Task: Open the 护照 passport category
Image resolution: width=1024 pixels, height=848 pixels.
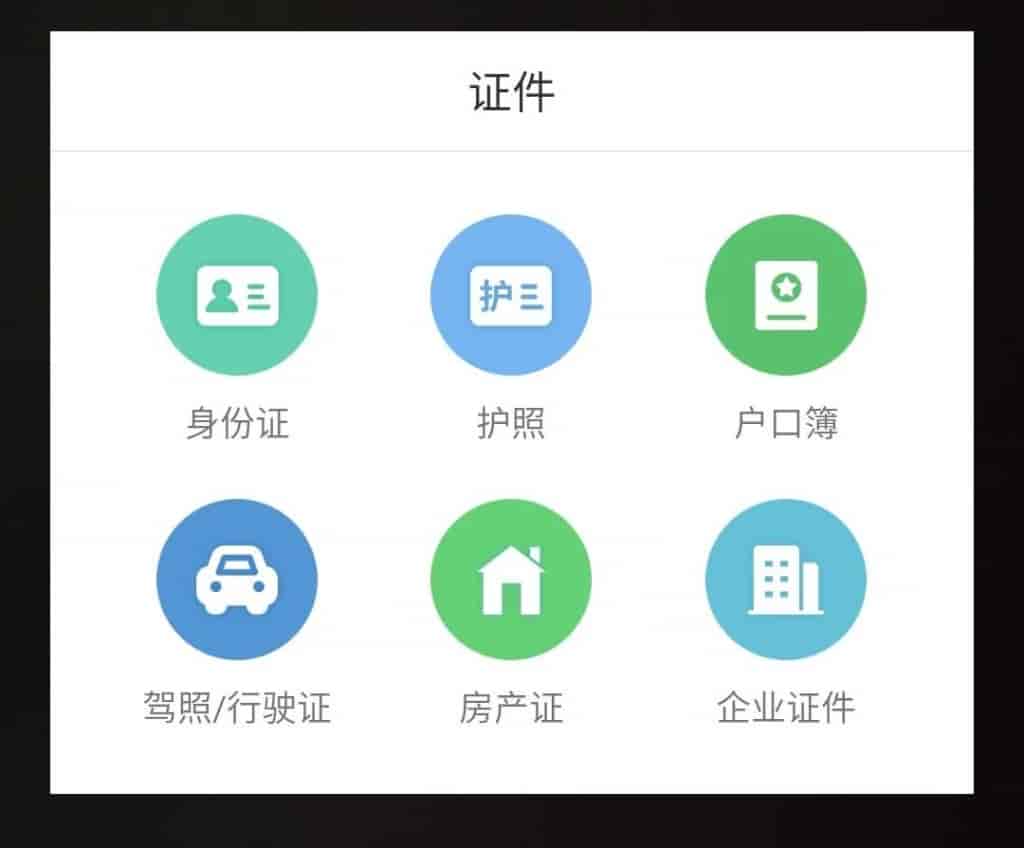Action: point(511,295)
